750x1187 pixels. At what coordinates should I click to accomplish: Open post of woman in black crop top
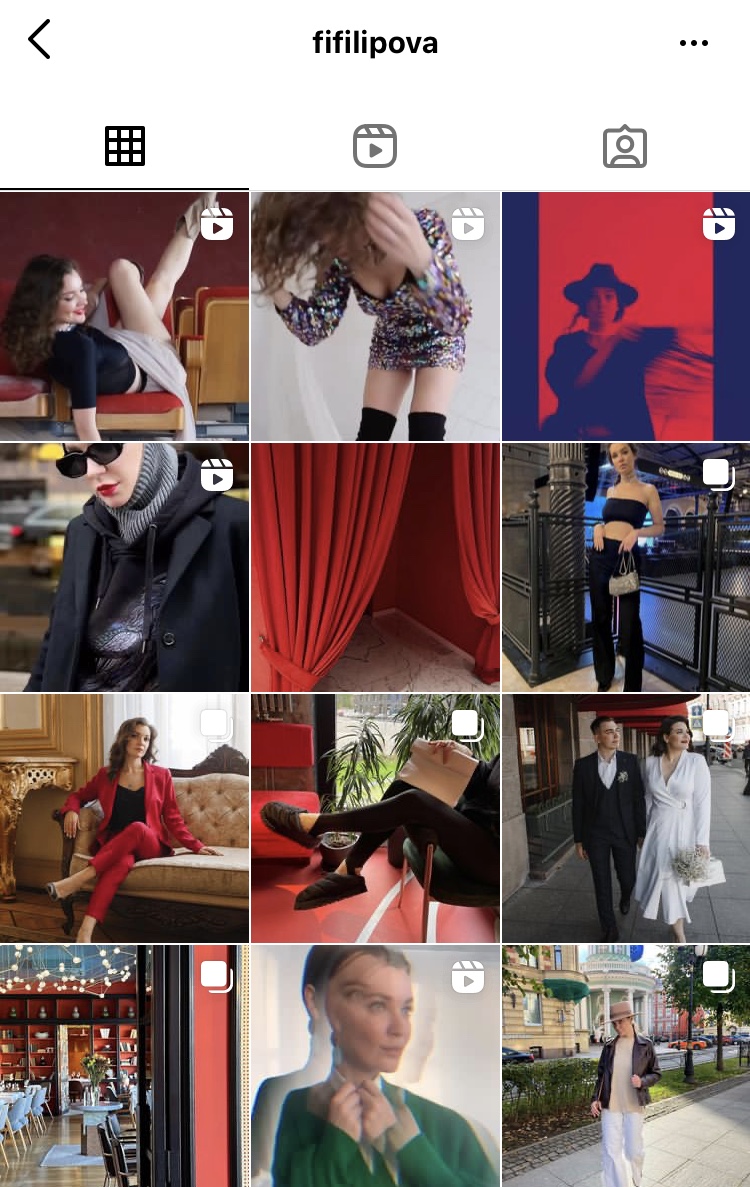coord(626,567)
